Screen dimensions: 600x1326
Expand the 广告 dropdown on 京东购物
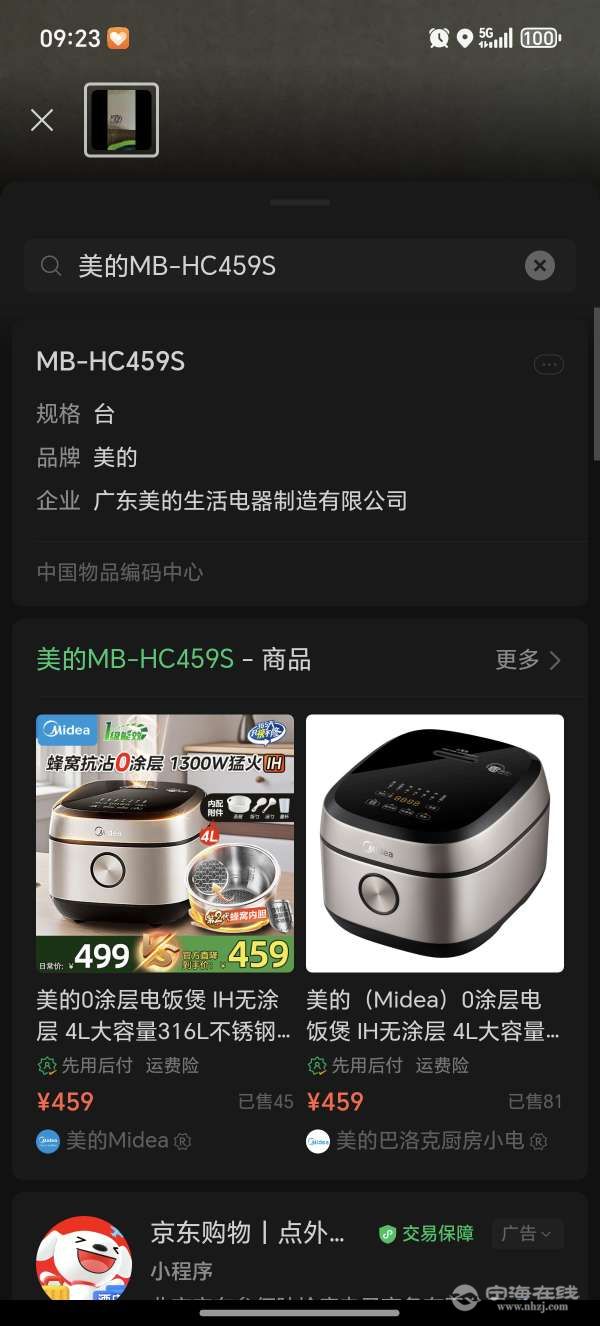[x=527, y=1234]
